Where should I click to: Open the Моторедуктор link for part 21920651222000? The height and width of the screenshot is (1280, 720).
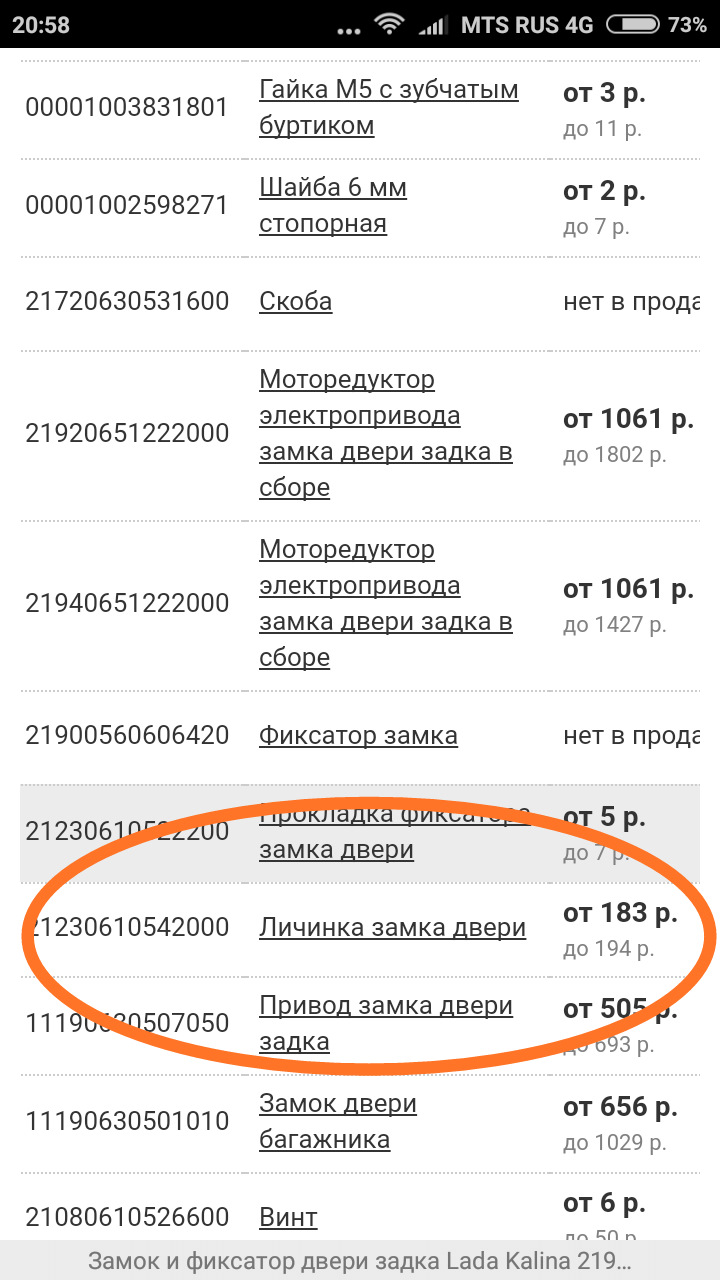386,434
